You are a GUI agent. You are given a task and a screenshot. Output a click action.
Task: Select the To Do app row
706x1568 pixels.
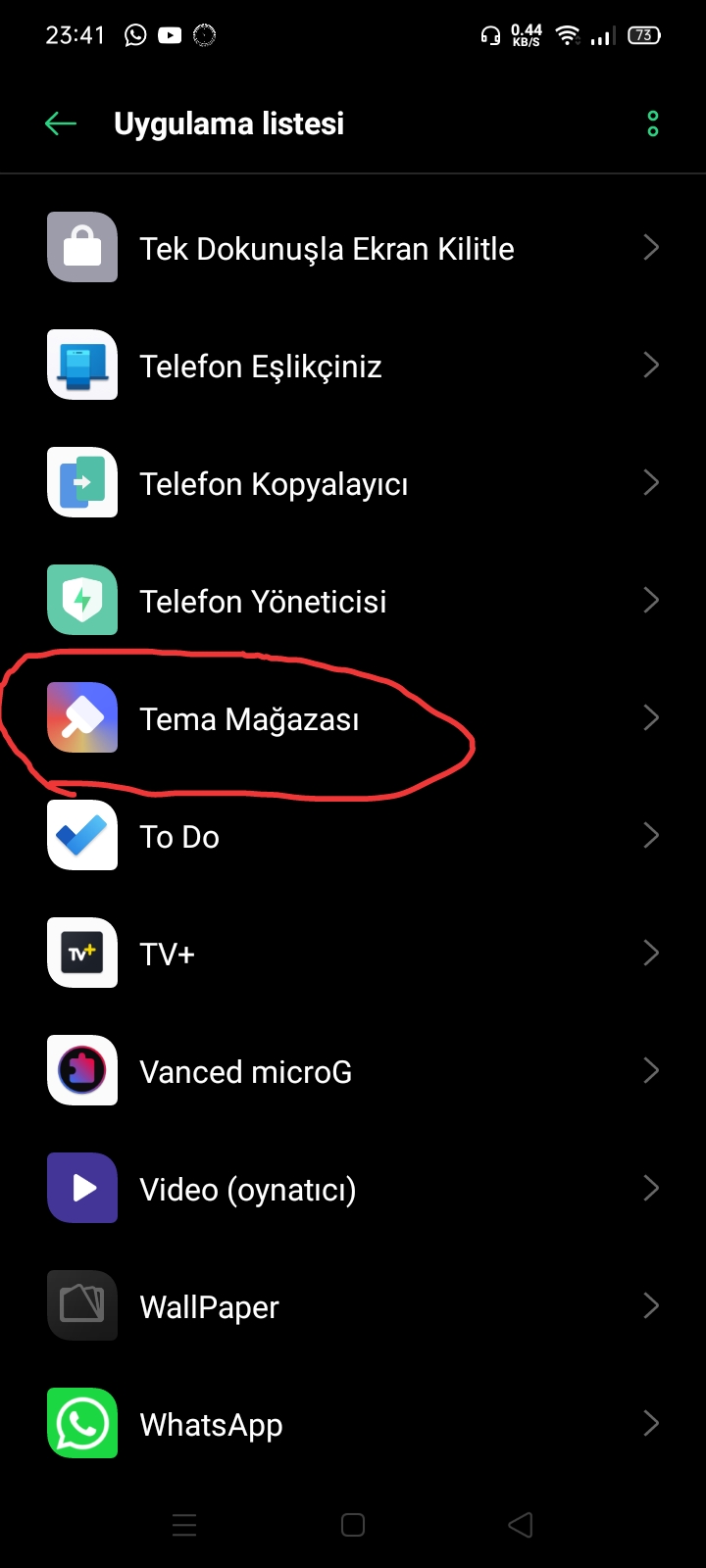pyautogui.click(x=353, y=836)
